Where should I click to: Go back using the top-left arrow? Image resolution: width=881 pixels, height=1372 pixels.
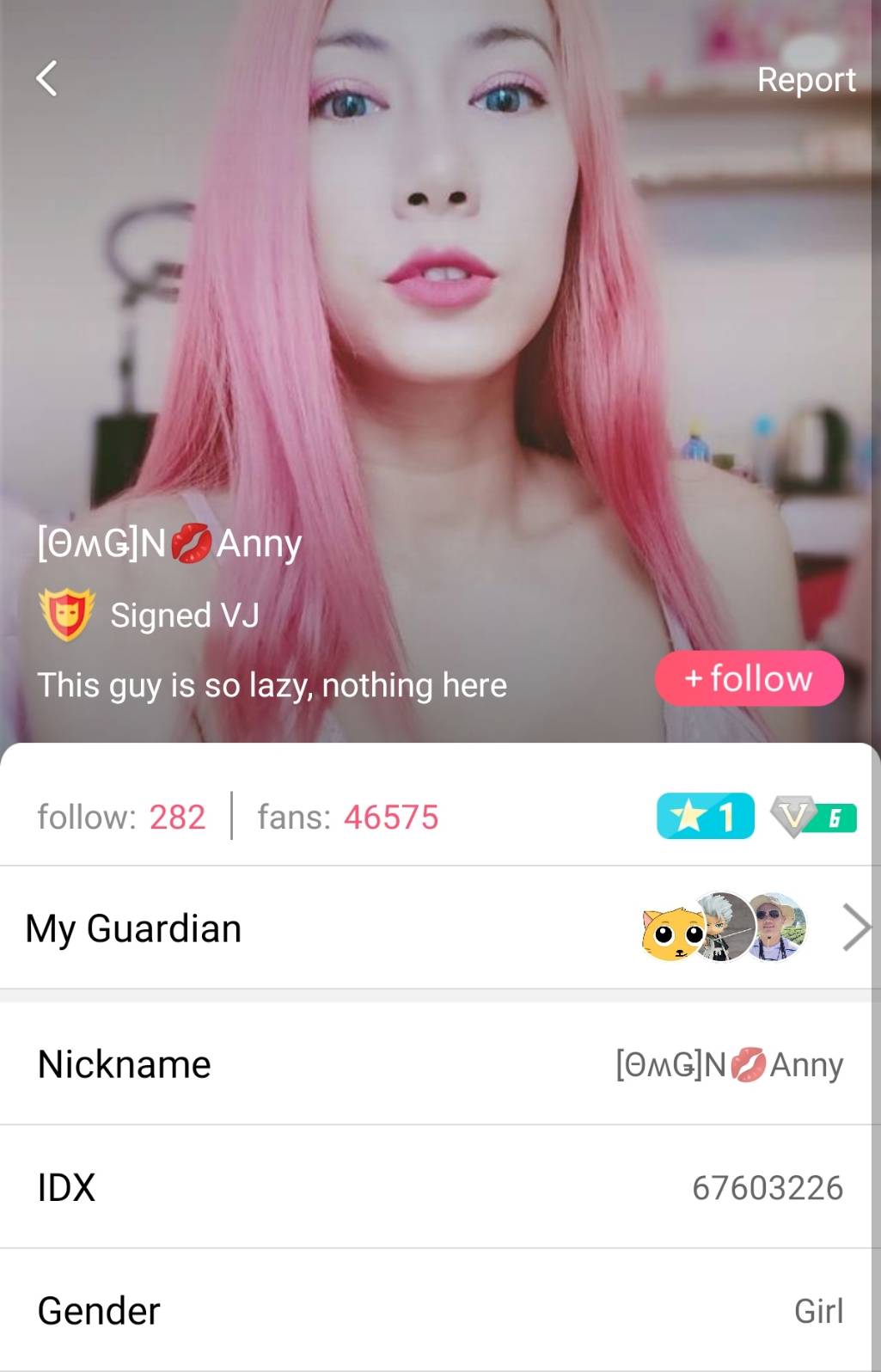coord(47,78)
